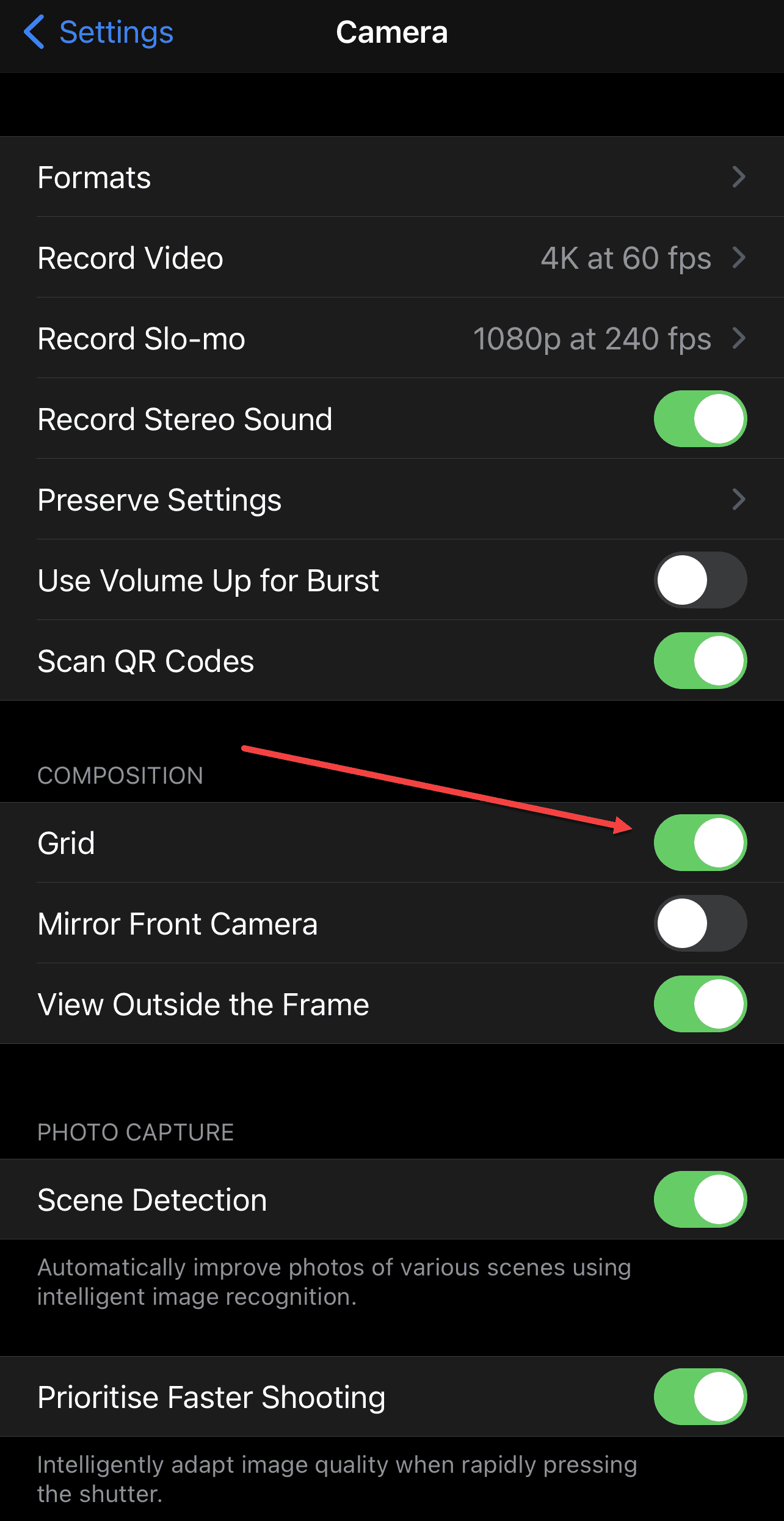Open Preserve Settings

click(x=392, y=500)
